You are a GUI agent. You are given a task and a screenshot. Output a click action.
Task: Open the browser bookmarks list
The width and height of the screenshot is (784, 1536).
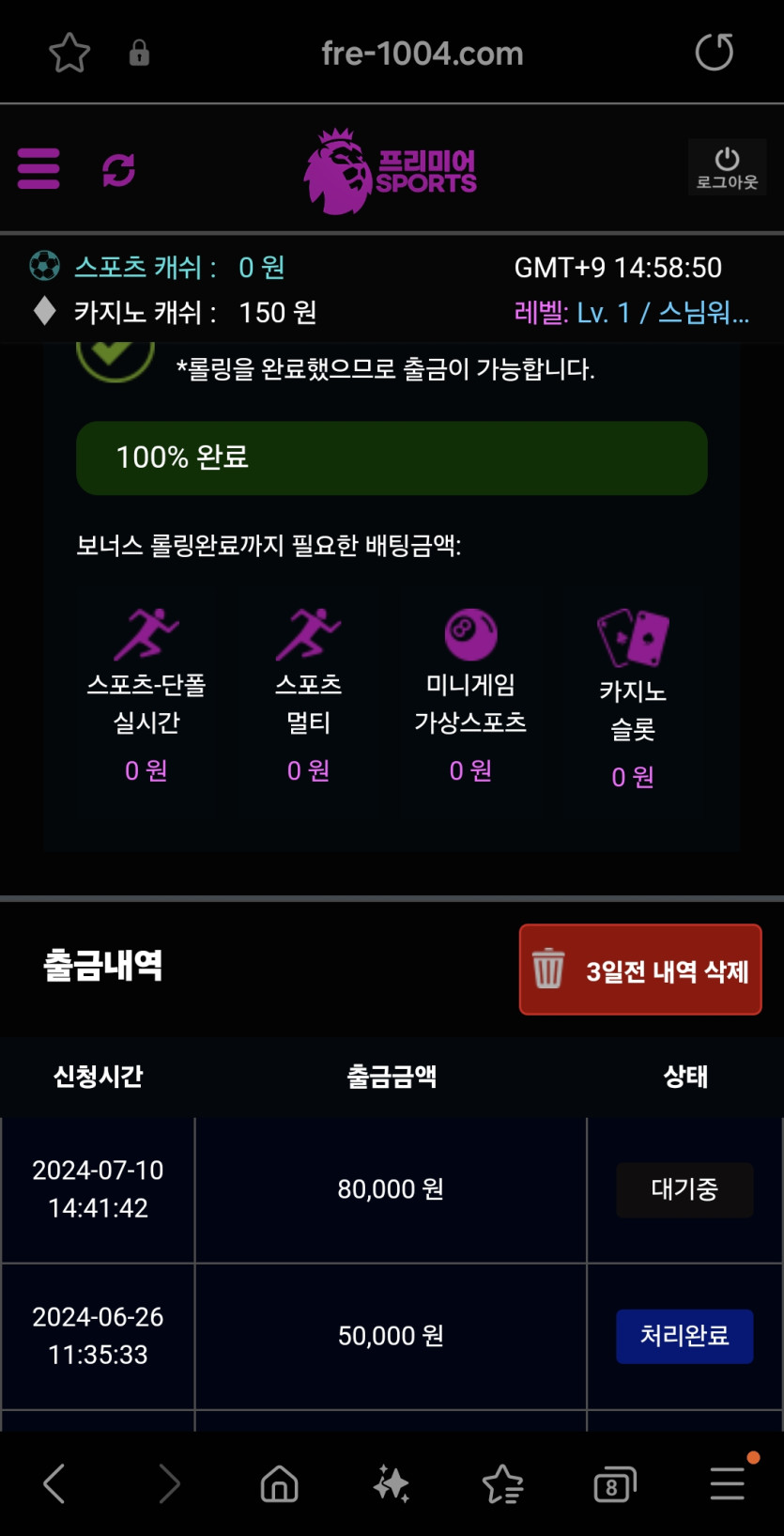(x=502, y=1484)
